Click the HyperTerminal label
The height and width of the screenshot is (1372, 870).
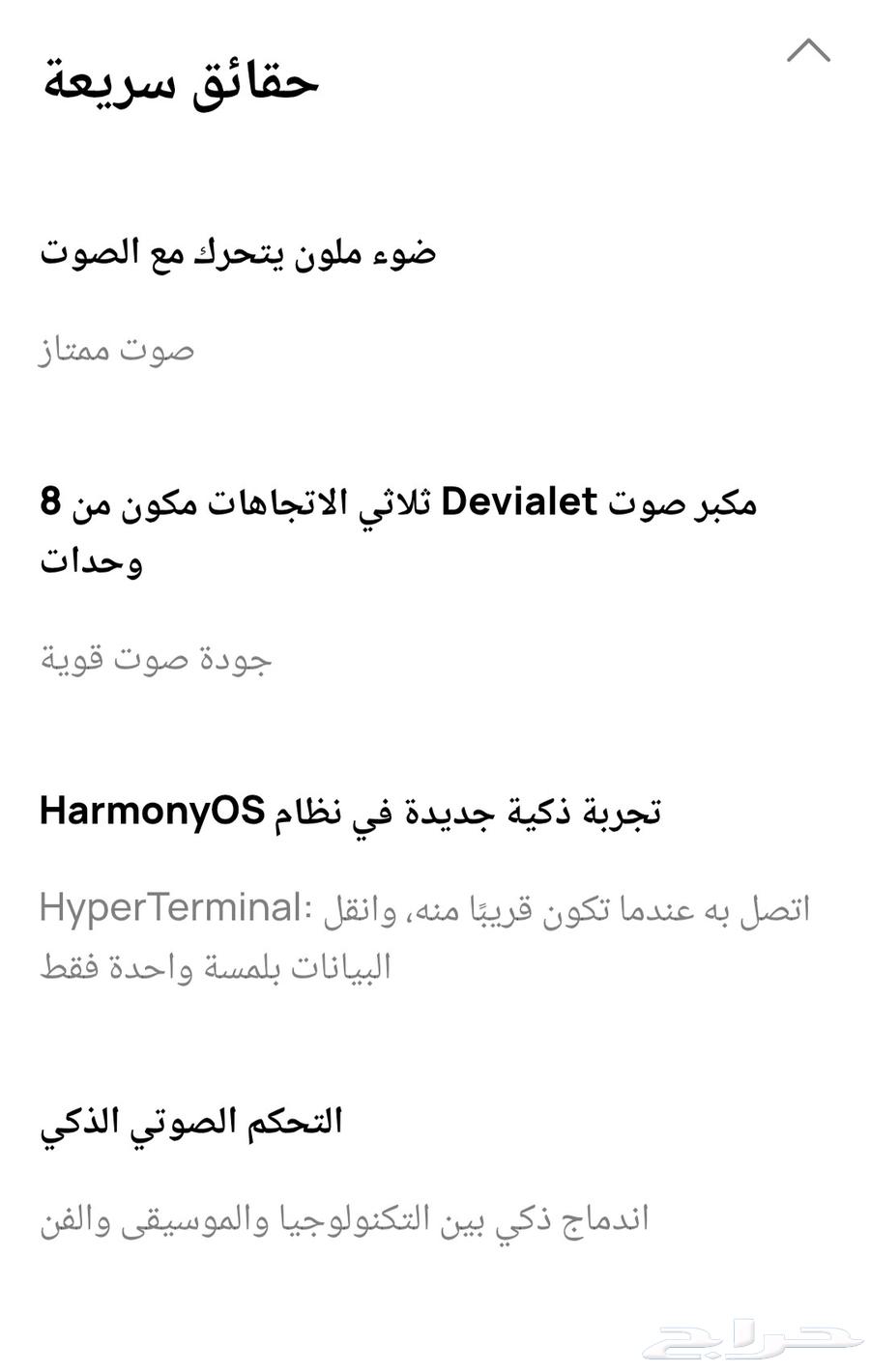(x=164, y=906)
